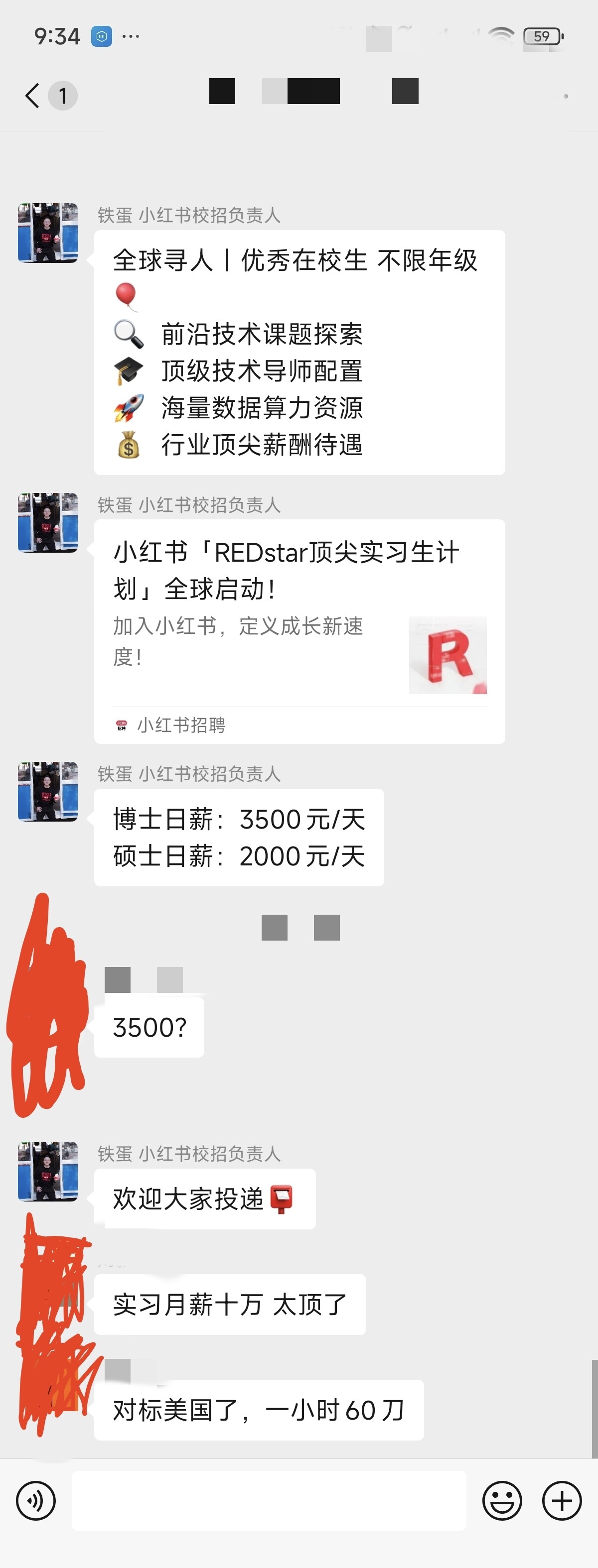Tap the red R logo thumbnail
Viewport: 598px width, 1568px height.
tap(449, 654)
